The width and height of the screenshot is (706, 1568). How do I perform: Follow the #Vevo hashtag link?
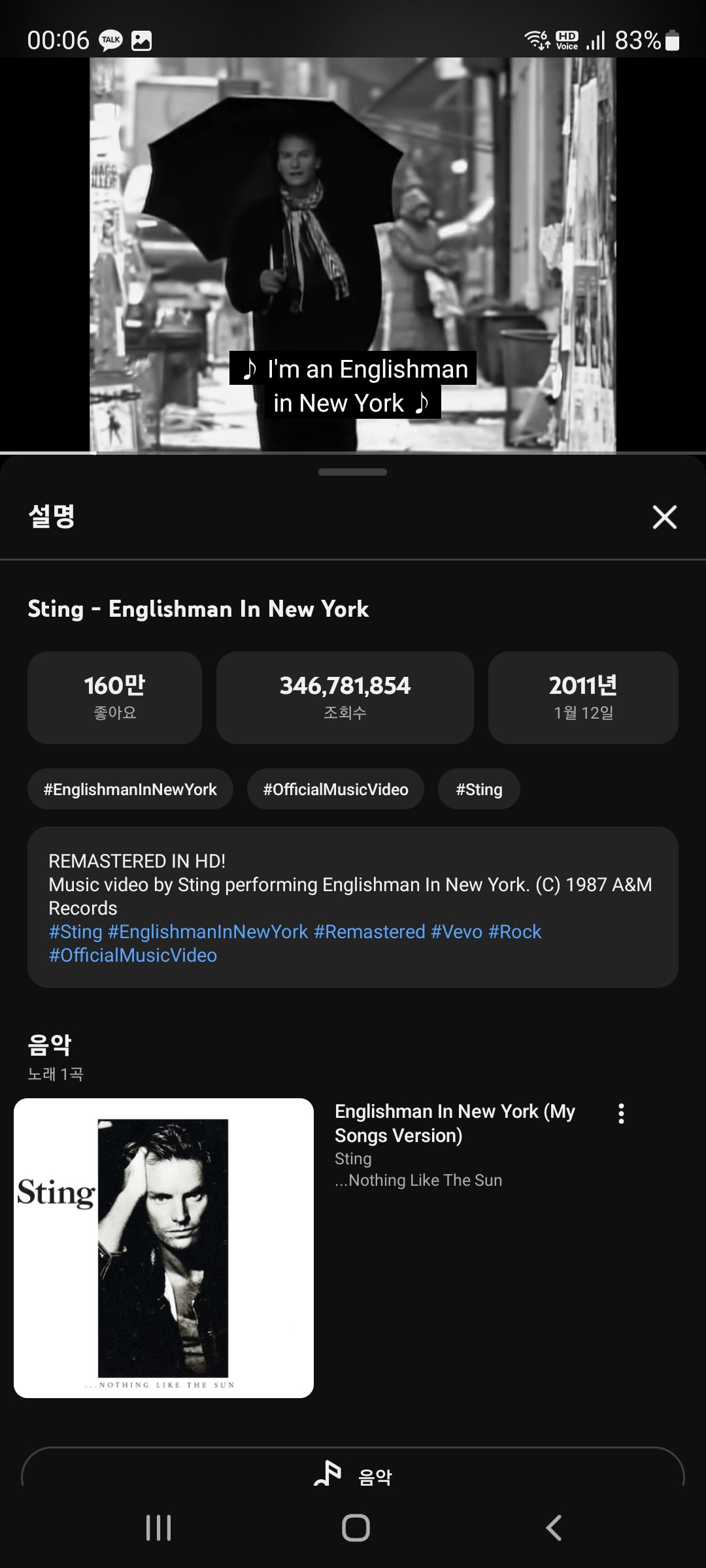pos(456,932)
